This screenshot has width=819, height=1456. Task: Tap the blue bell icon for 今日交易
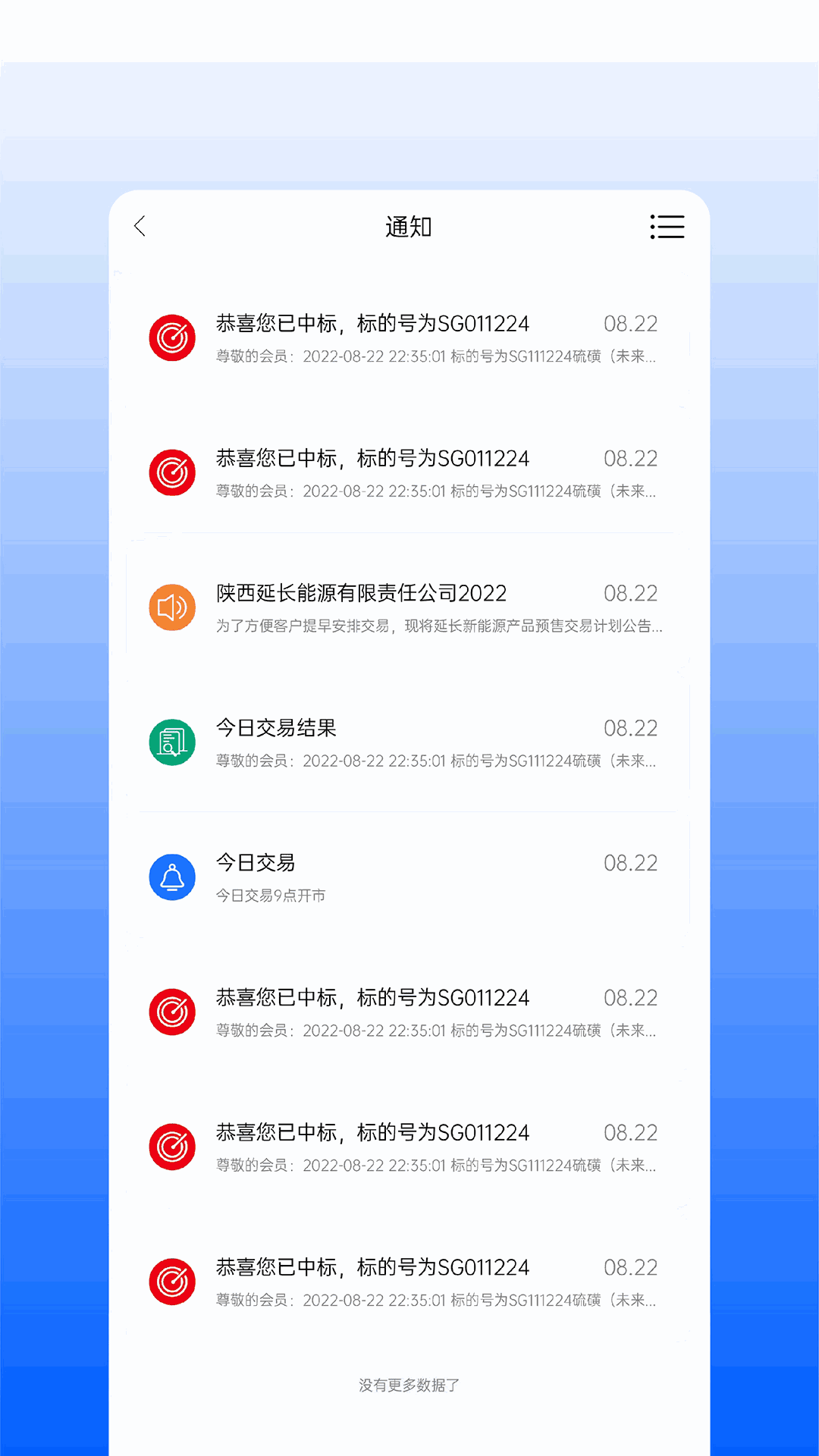[x=172, y=877]
